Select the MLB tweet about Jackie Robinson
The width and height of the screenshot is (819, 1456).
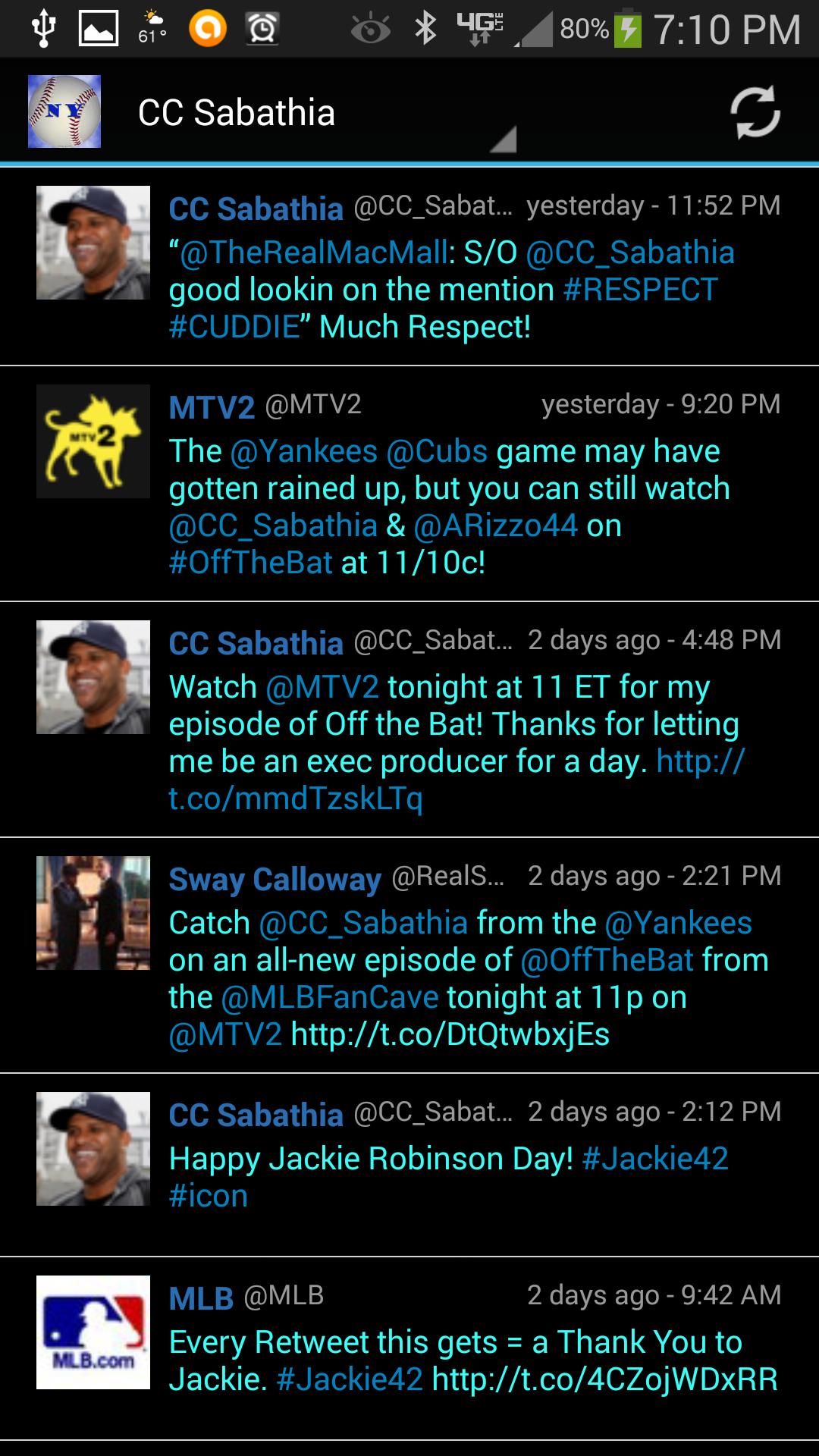[x=455, y=1342]
